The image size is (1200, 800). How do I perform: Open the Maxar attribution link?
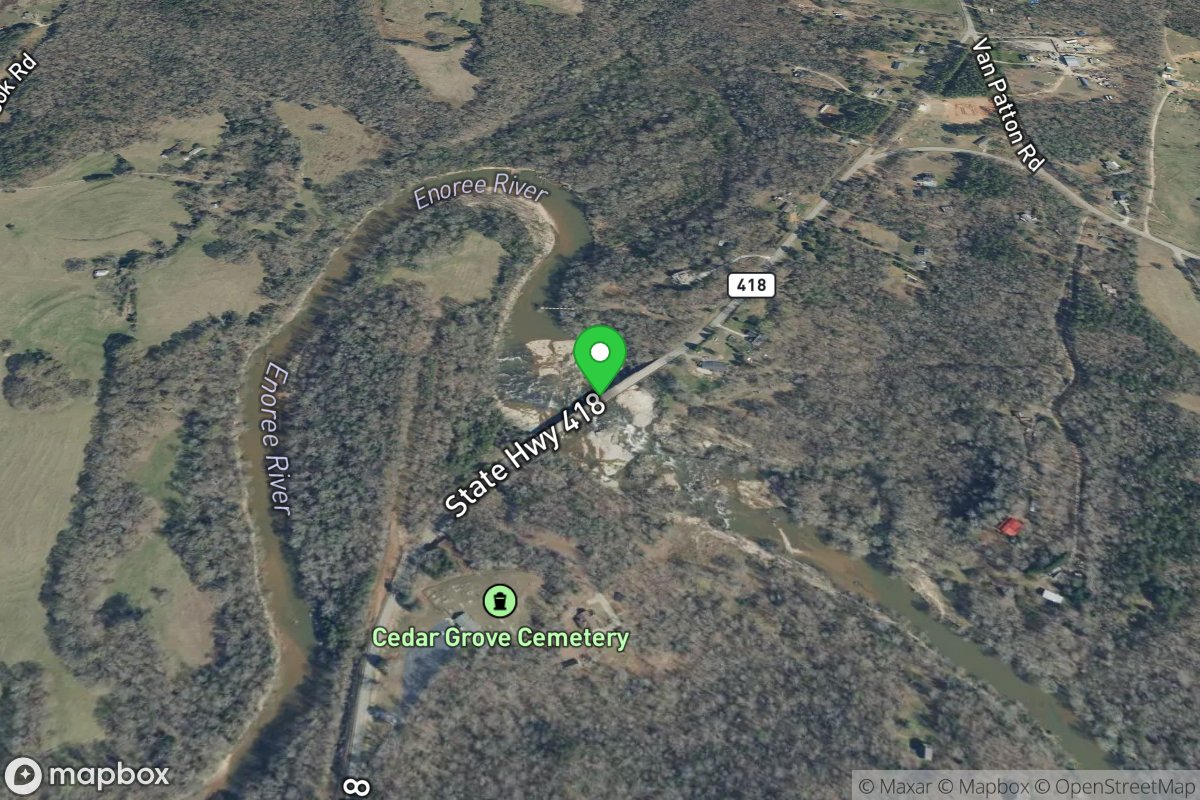901,786
